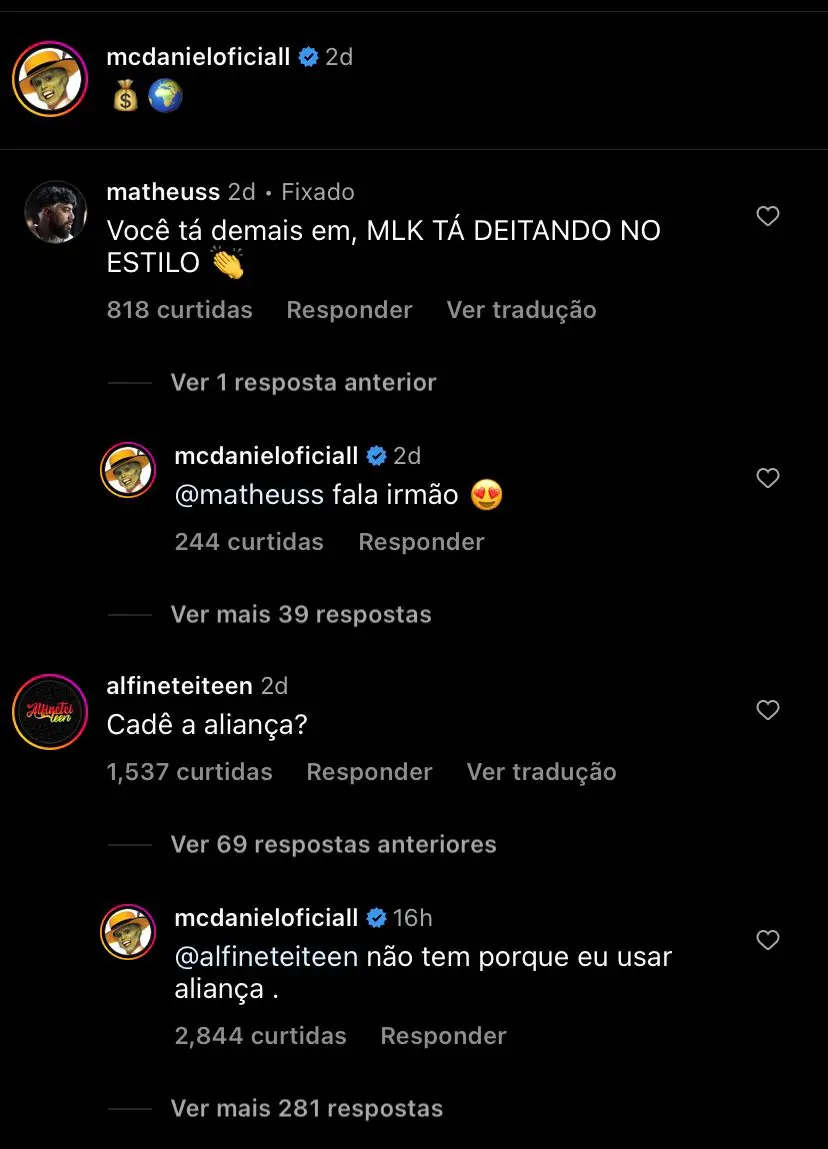Click 'Responder' under matheuss's comment
The width and height of the screenshot is (828, 1149).
point(349,310)
